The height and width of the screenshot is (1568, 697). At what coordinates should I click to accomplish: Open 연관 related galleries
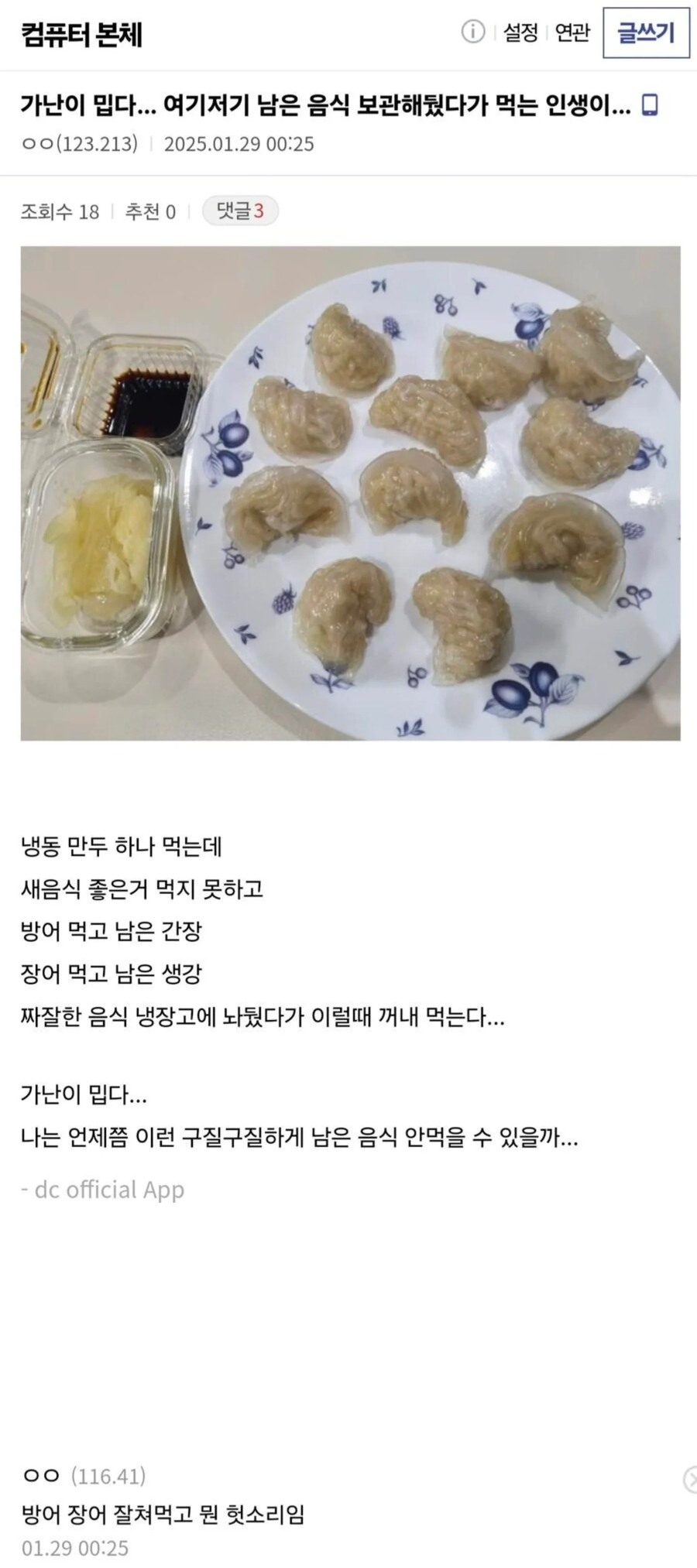(x=572, y=33)
